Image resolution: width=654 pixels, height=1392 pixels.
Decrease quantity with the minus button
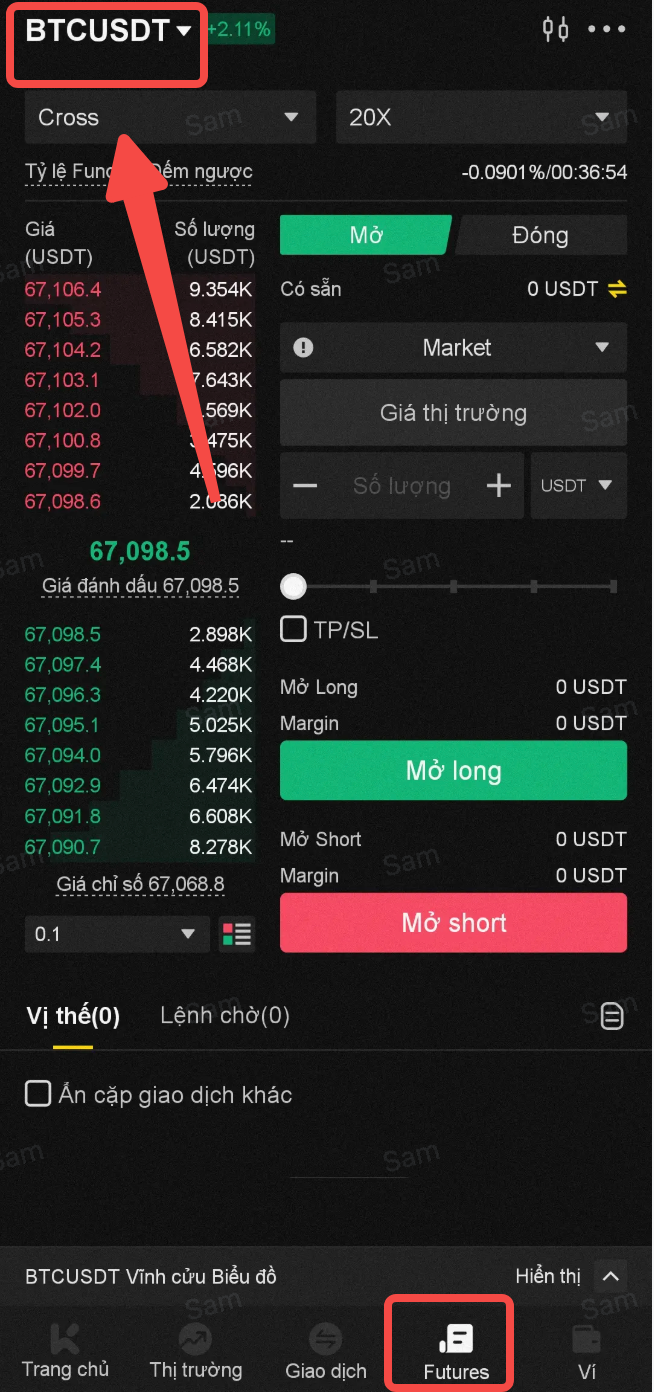coord(305,486)
